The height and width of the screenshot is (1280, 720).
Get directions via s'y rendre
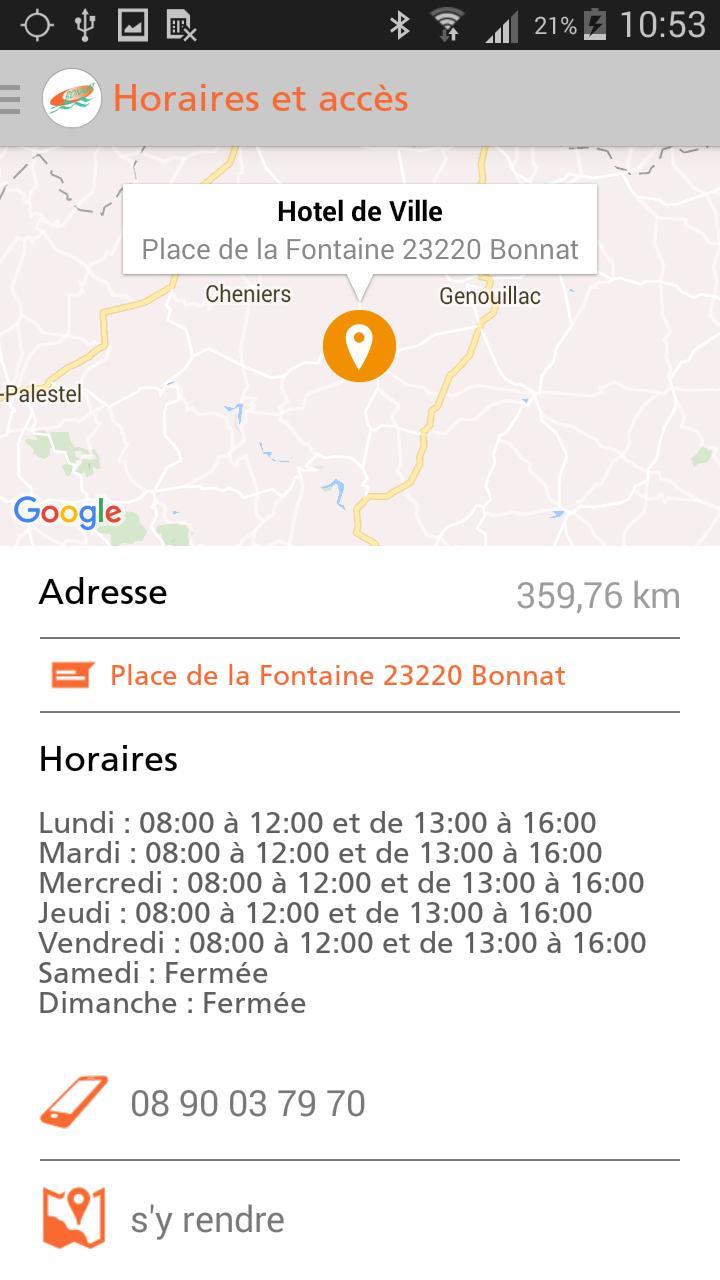(207, 1220)
